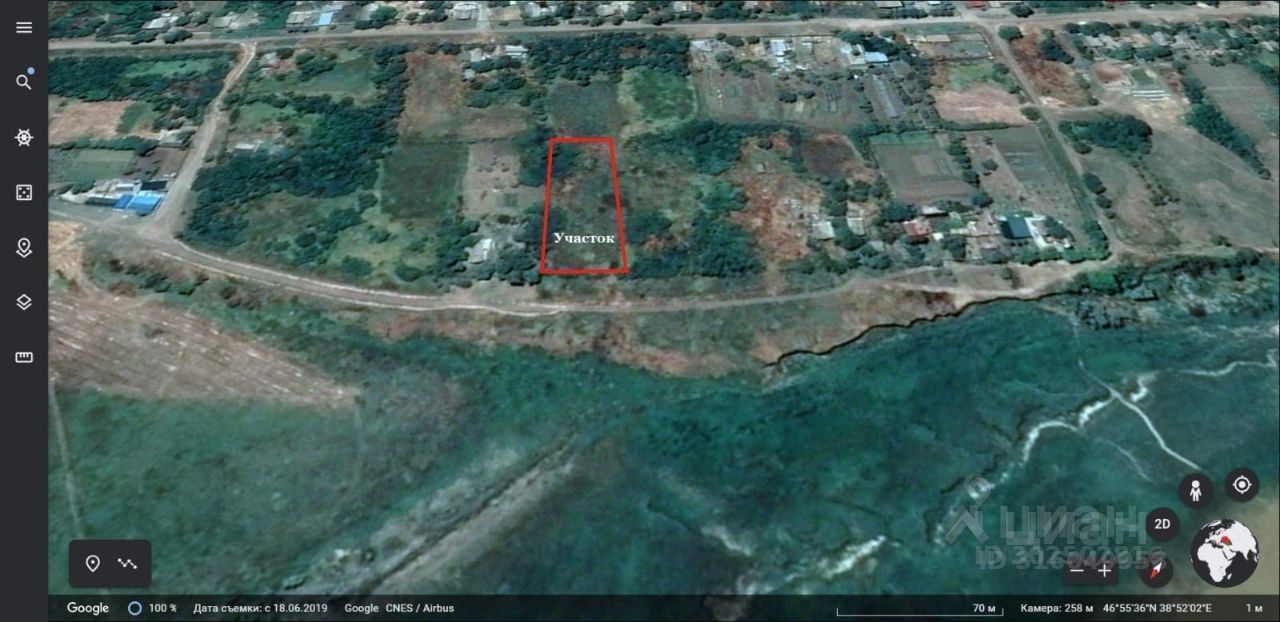Switch the view to 2D
Viewport: 1280px width, 622px height.
[1162, 524]
